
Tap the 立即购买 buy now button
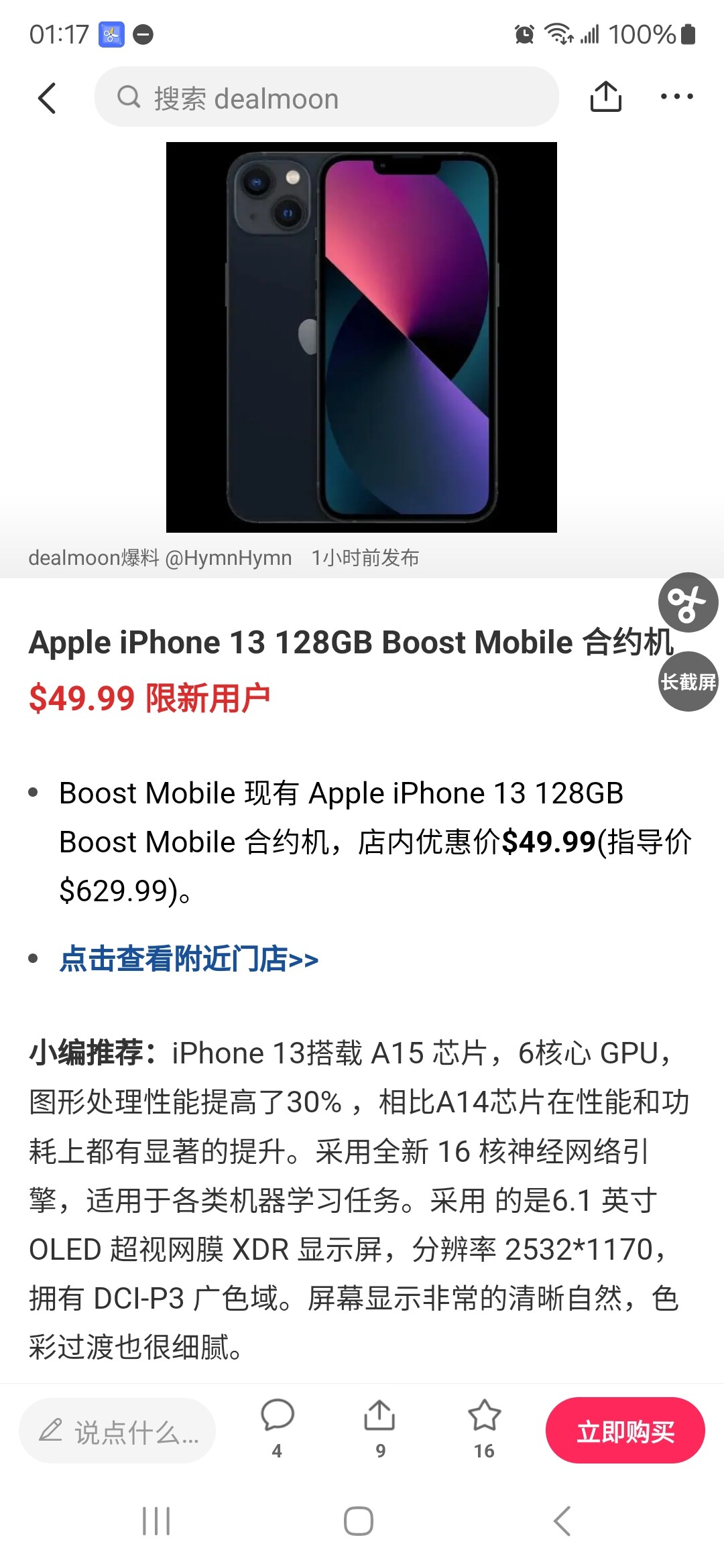pos(625,1431)
